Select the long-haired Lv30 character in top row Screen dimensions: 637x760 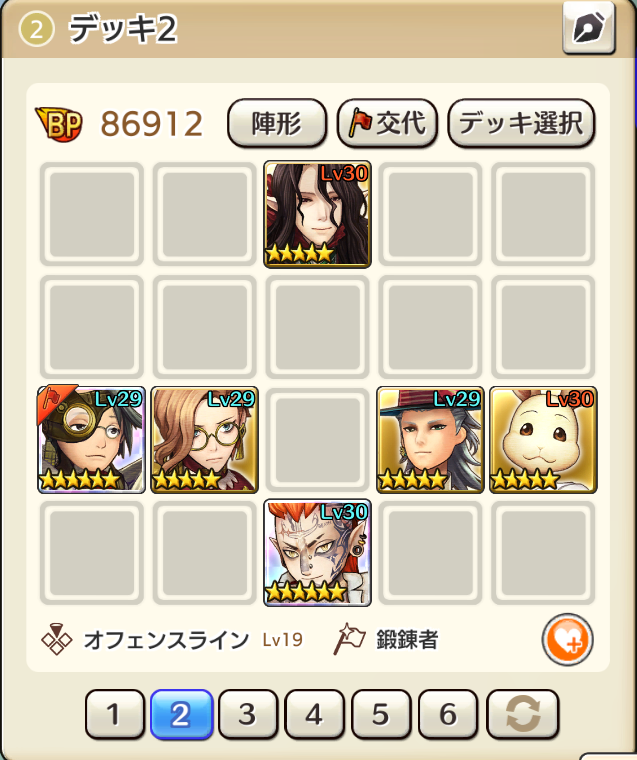pyautogui.click(x=317, y=214)
